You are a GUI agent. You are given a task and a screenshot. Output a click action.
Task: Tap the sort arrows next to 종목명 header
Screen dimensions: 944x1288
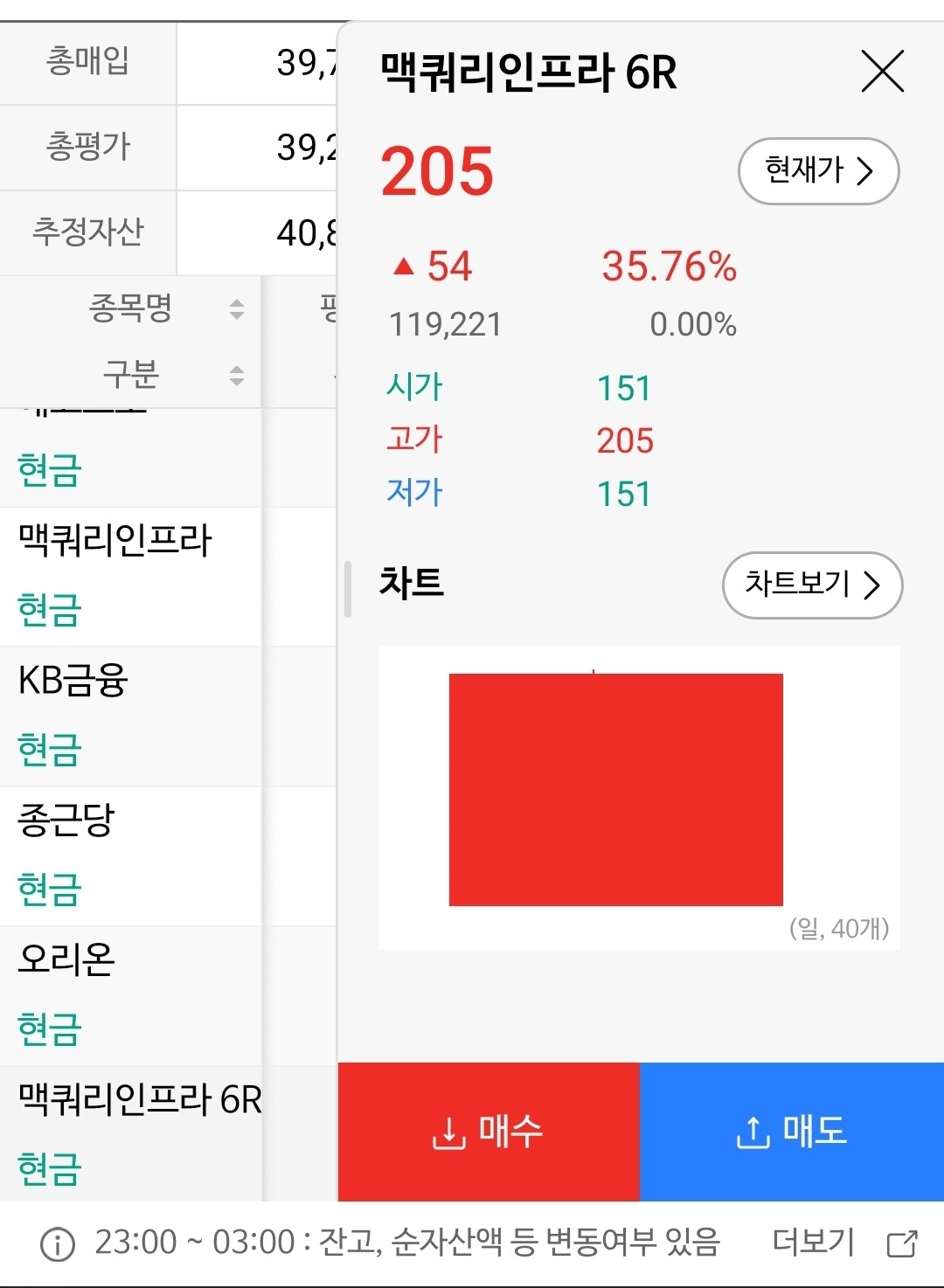(236, 308)
